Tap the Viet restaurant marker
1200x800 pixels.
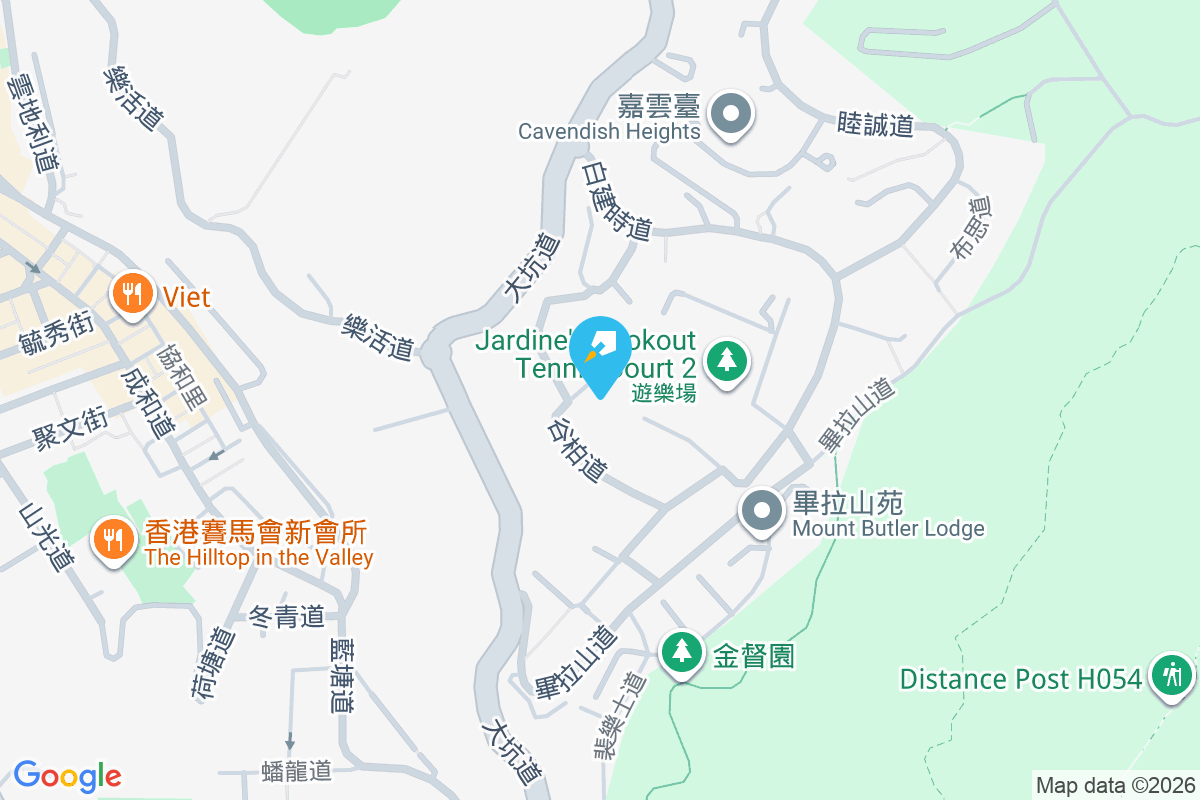[131, 295]
